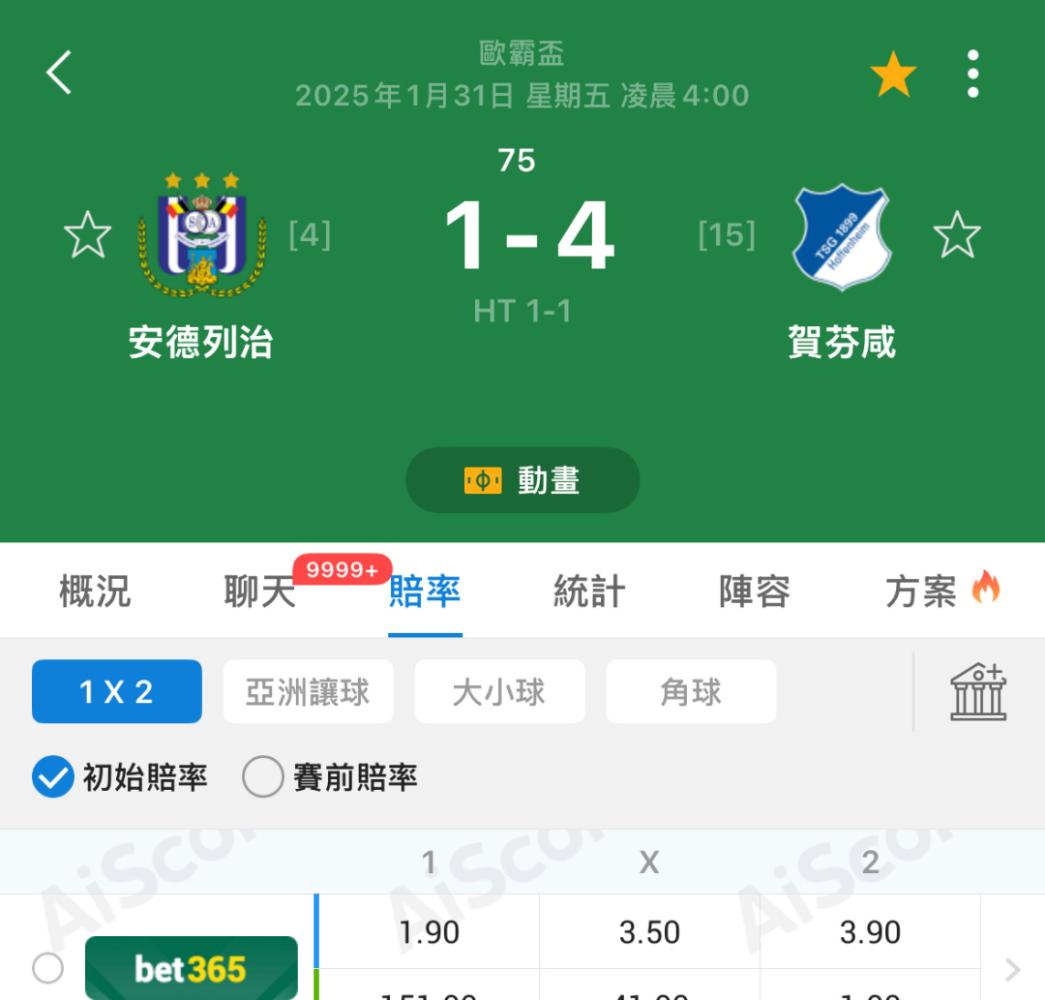Open bet365 odds details chevron
Screen dimensions: 1045x1000
[1012, 969]
